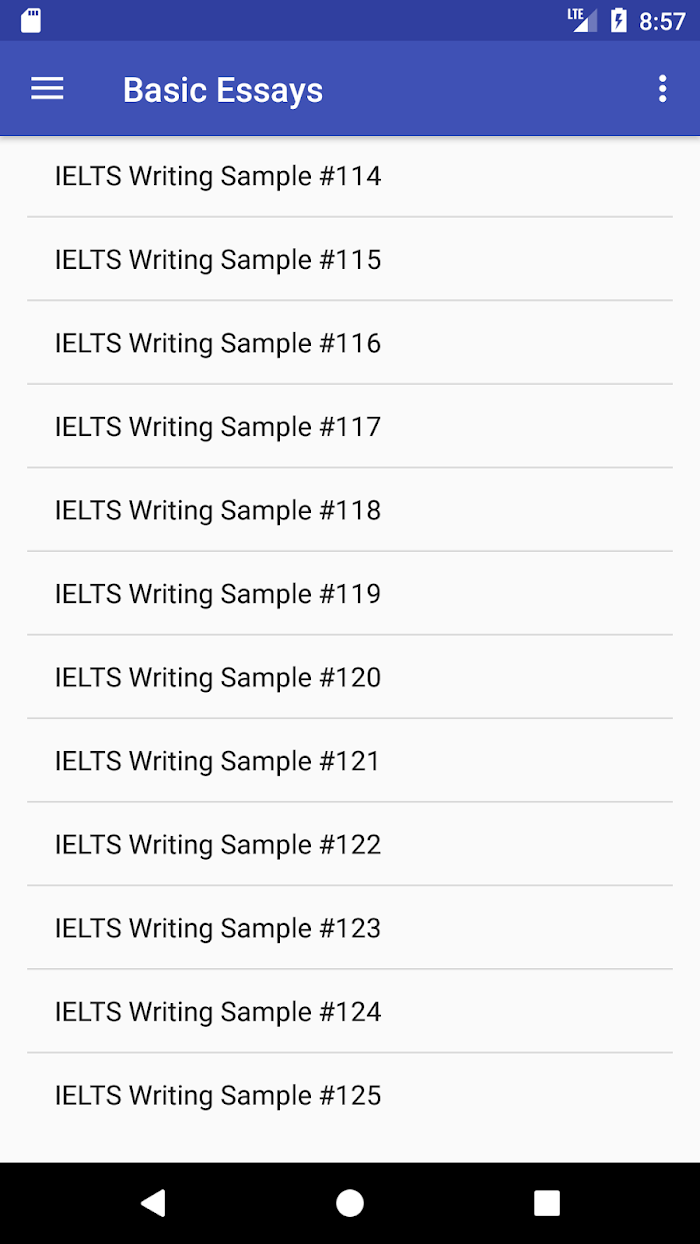The height and width of the screenshot is (1244, 700).
Task: Open the overflow options menu
Action: tap(662, 89)
